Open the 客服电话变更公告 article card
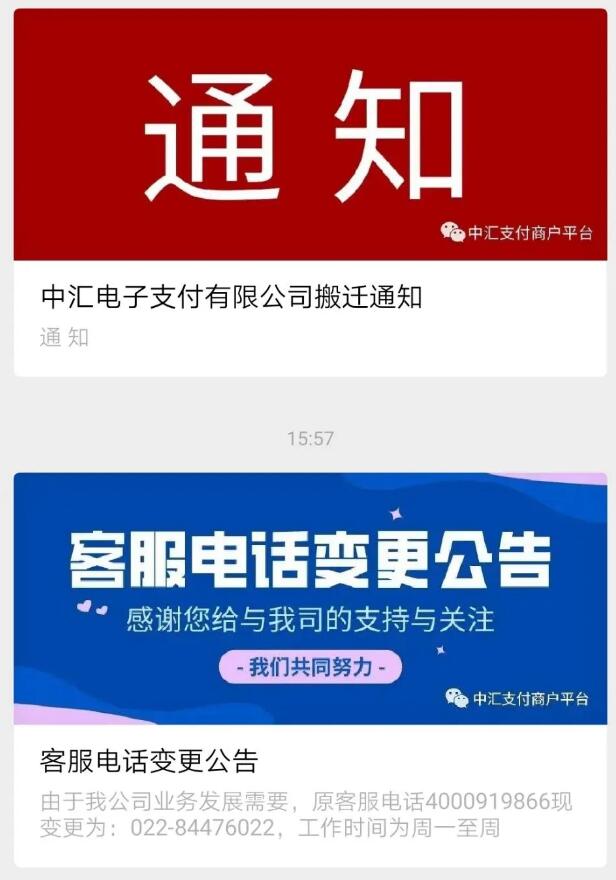 (x=150, y=761)
